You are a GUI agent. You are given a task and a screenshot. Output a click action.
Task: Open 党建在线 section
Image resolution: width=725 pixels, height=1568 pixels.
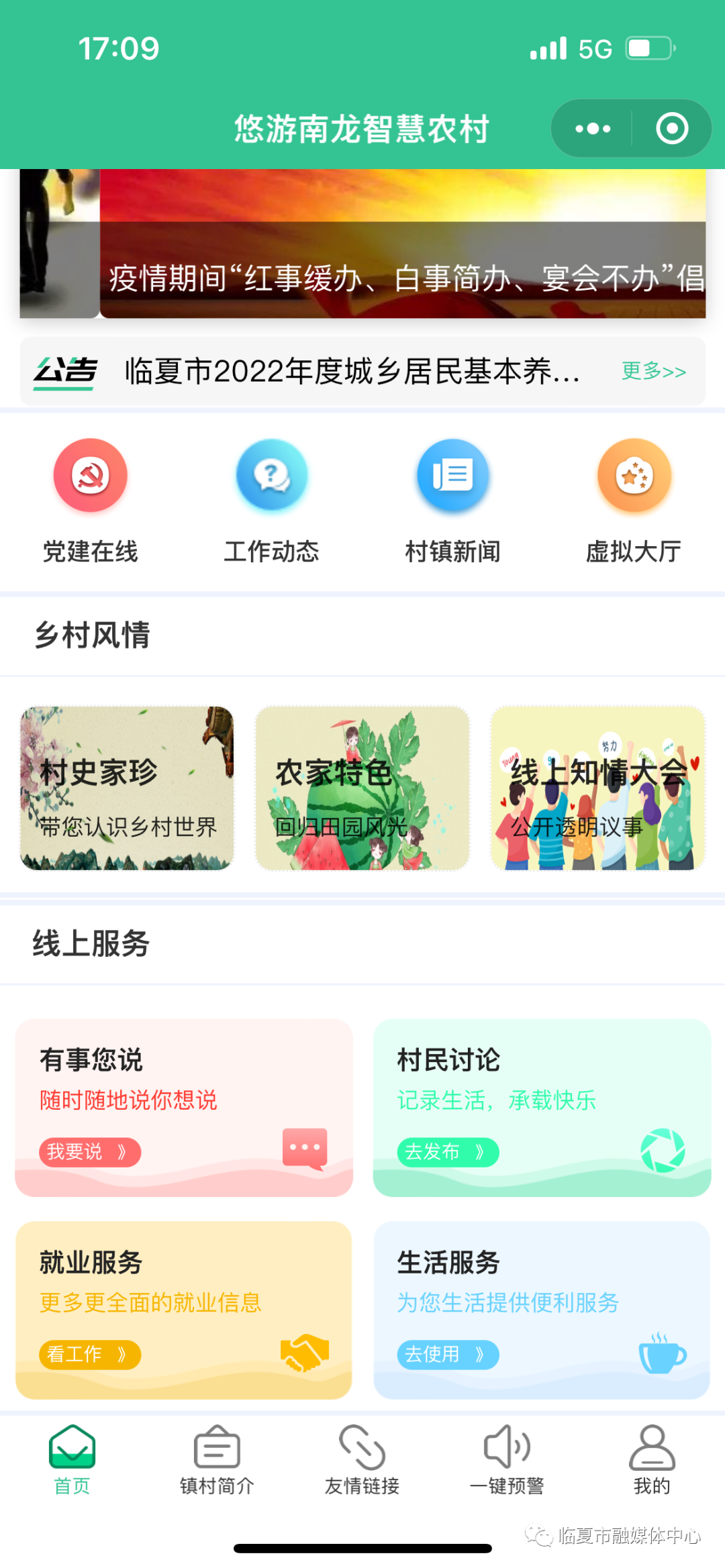[x=91, y=500]
